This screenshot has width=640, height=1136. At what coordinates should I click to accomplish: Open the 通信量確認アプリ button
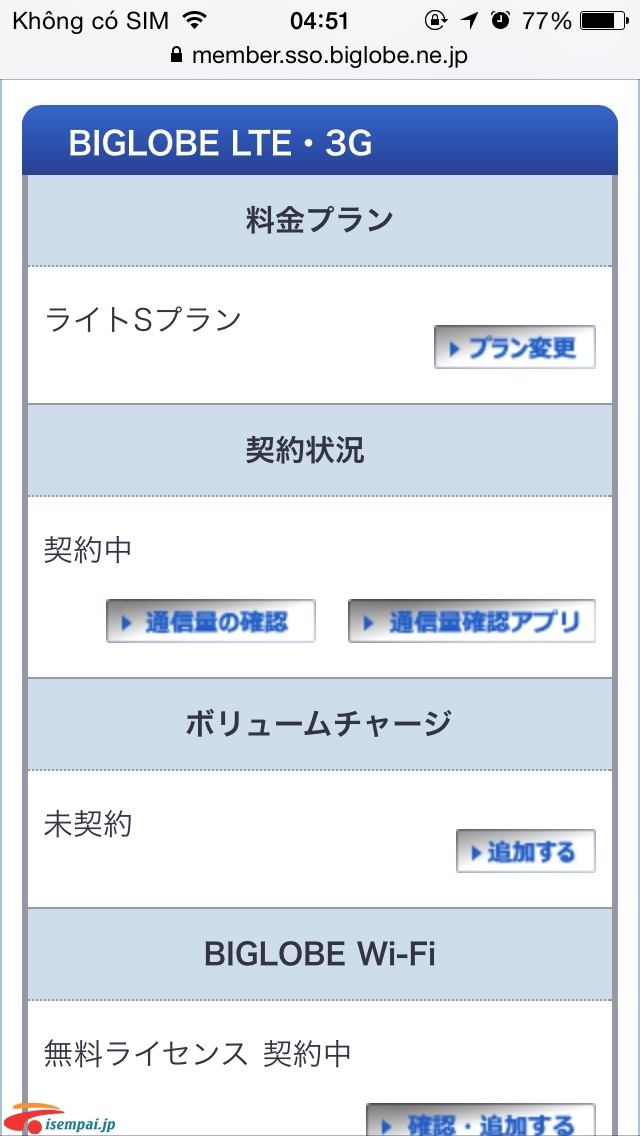[472, 621]
